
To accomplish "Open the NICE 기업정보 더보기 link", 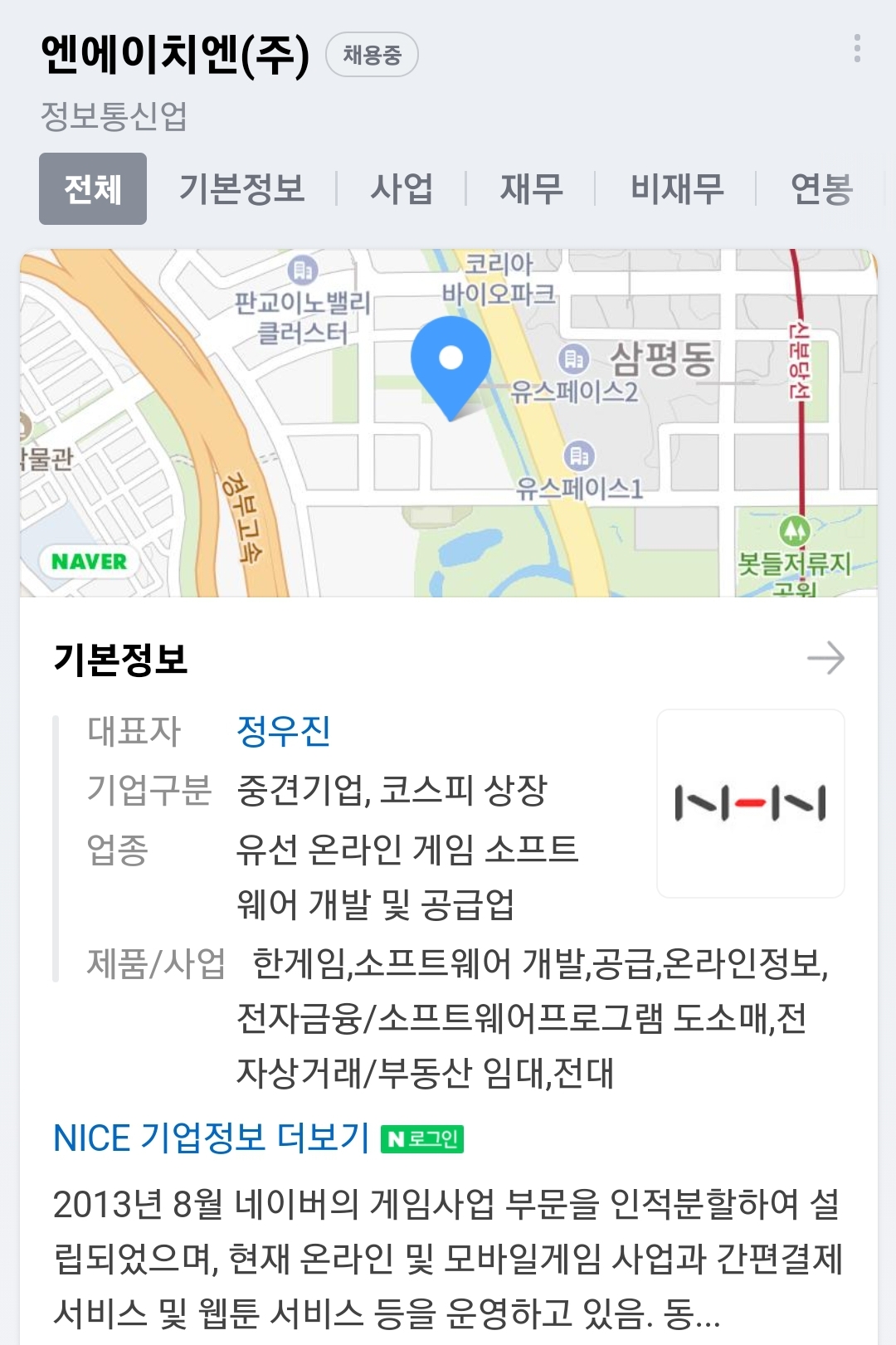I will point(212,1138).
